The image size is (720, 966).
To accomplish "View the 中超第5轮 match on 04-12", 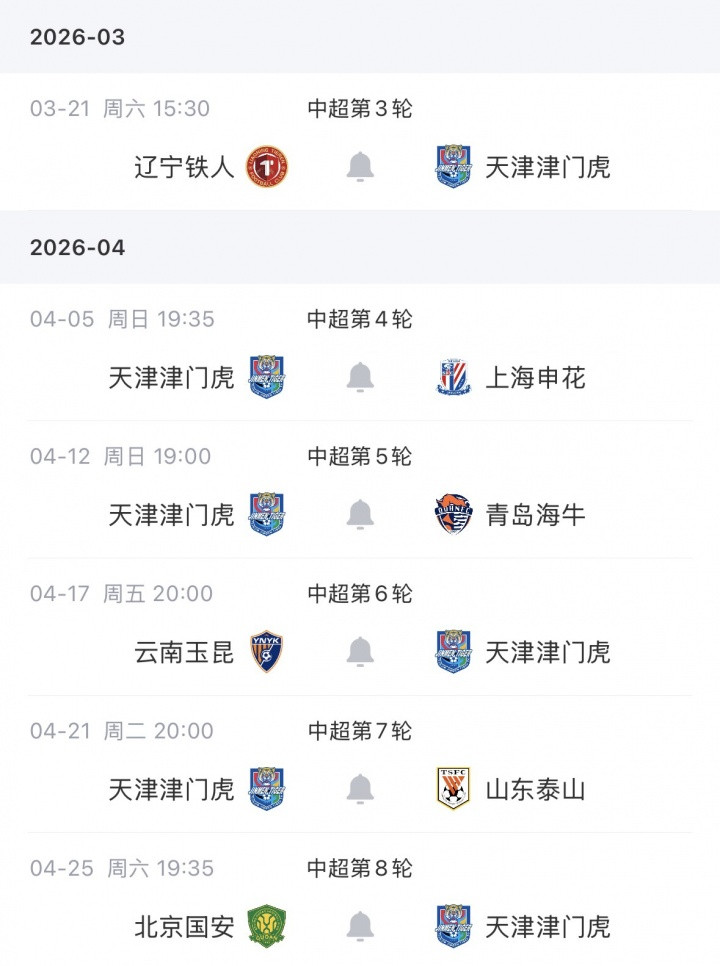I will coord(359,457).
